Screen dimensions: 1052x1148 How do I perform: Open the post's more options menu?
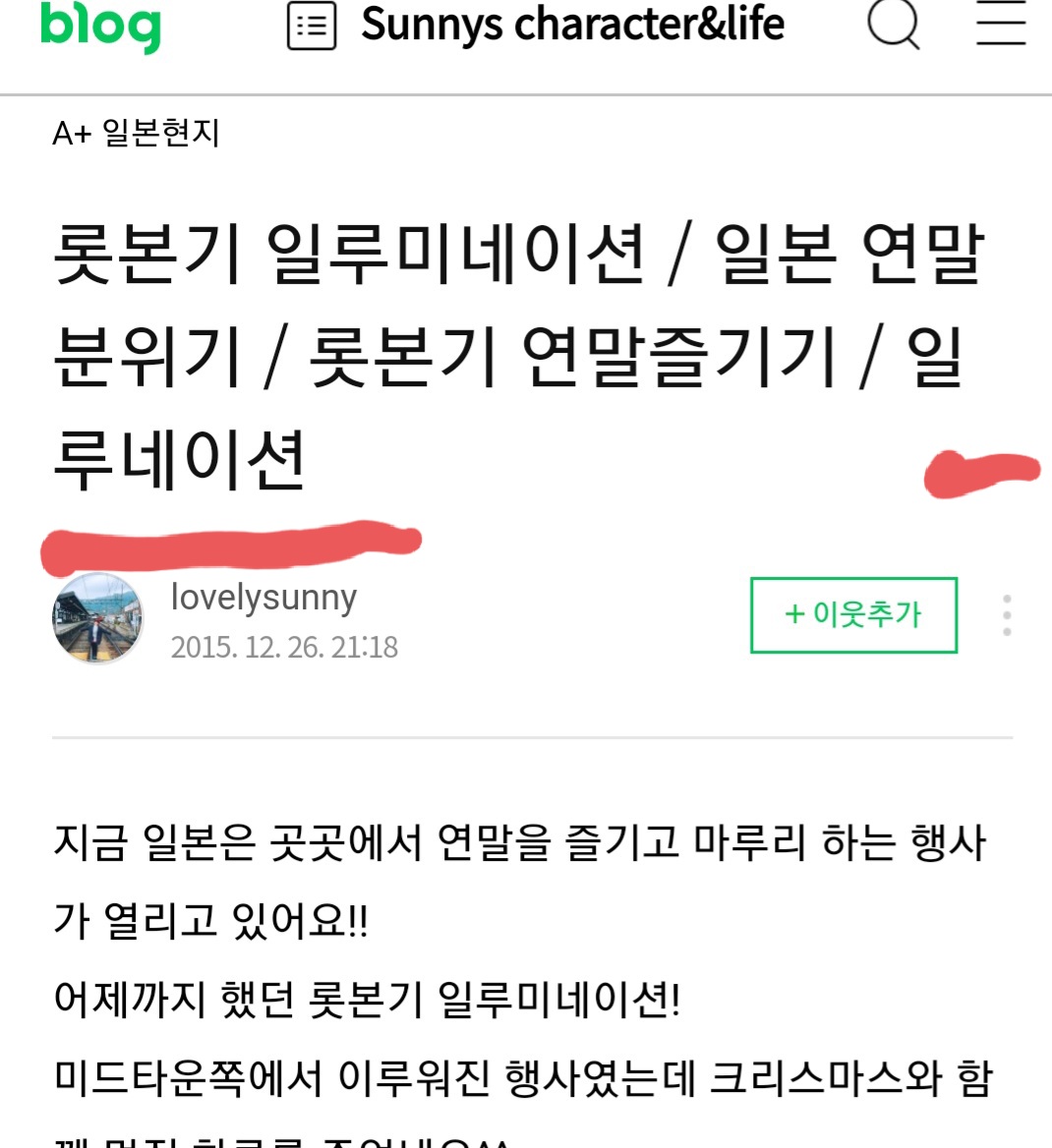1007,615
